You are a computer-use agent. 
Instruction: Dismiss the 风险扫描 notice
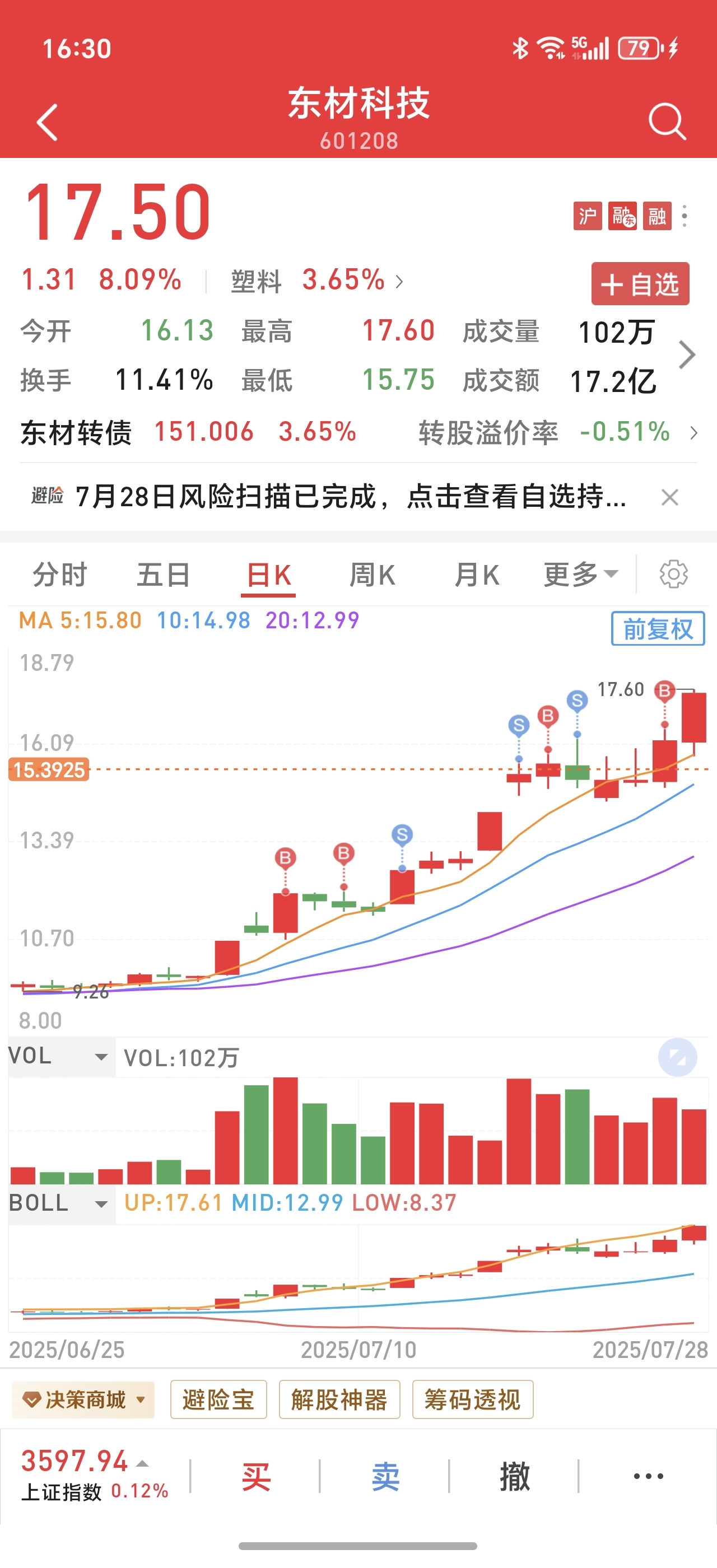[669, 497]
